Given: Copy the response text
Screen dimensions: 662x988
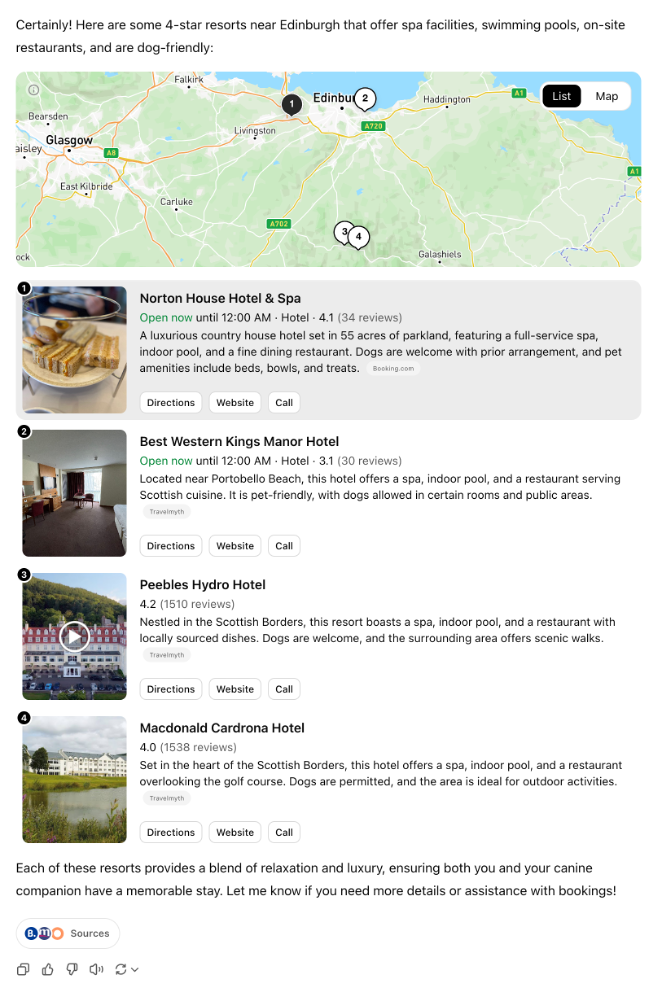Looking at the screenshot, I should 23,969.
